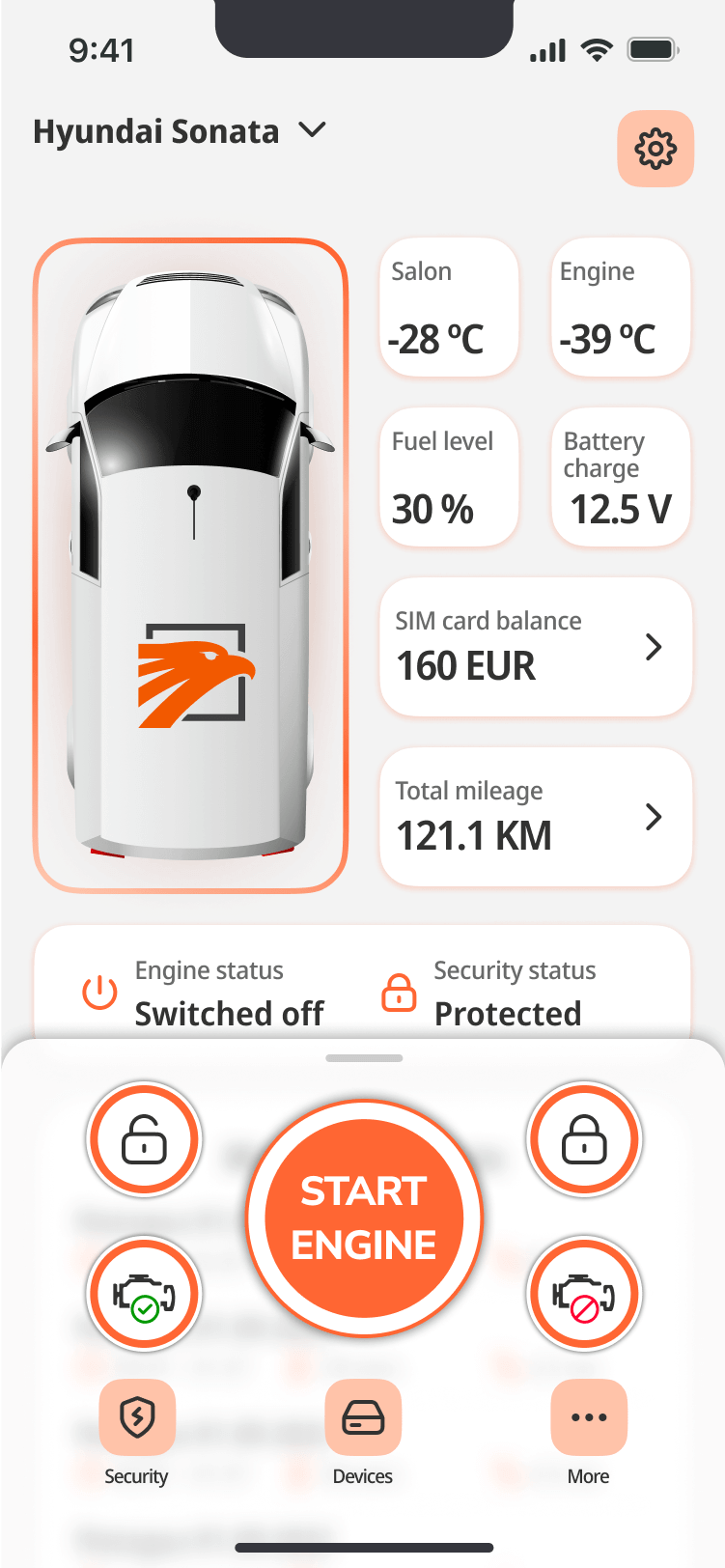Tap the Salon temperature card
Image resolution: width=725 pixels, height=1568 pixels.
pyautogui.click(x=449, y=307)
